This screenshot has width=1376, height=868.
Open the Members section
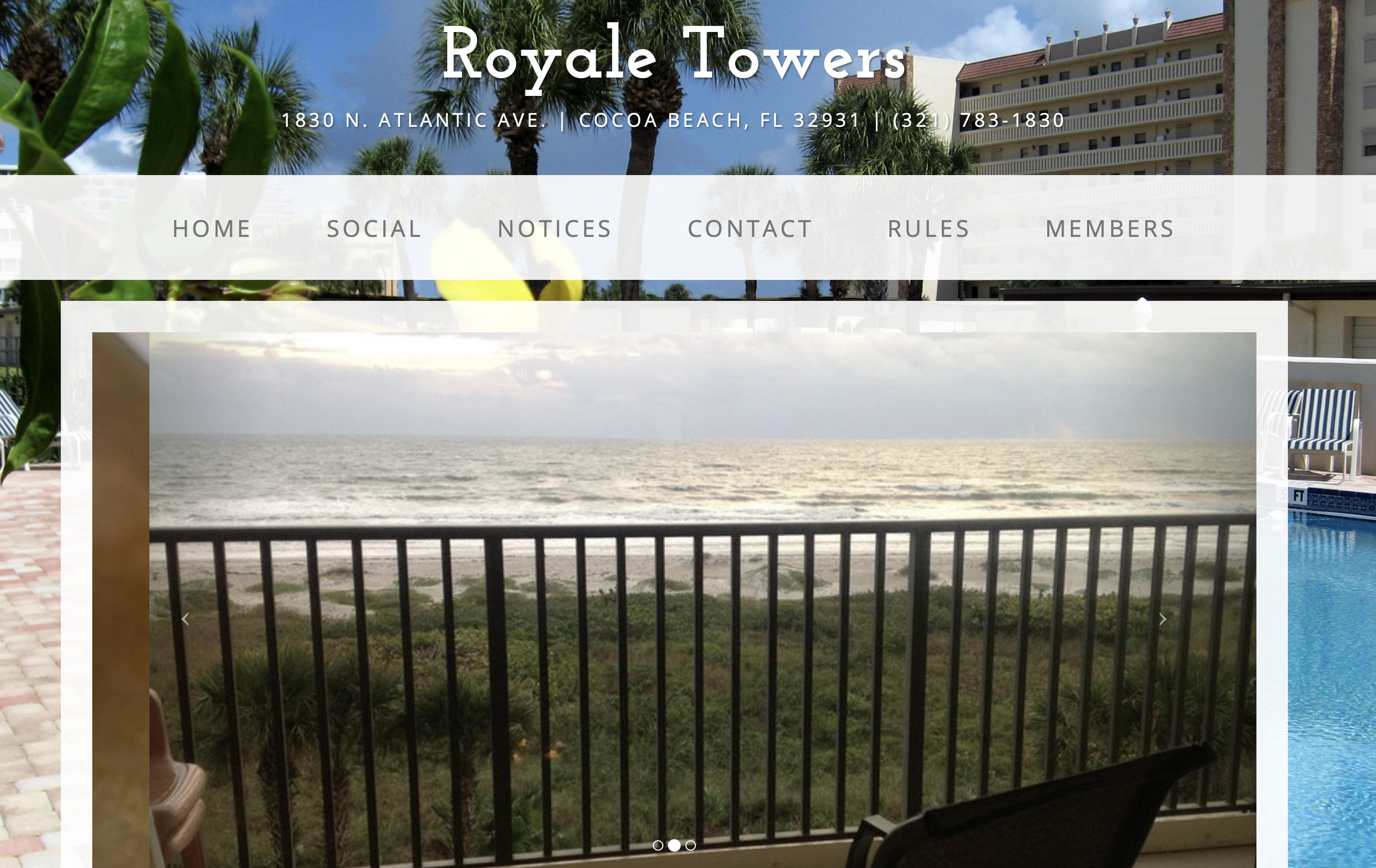pos(1110,229)
